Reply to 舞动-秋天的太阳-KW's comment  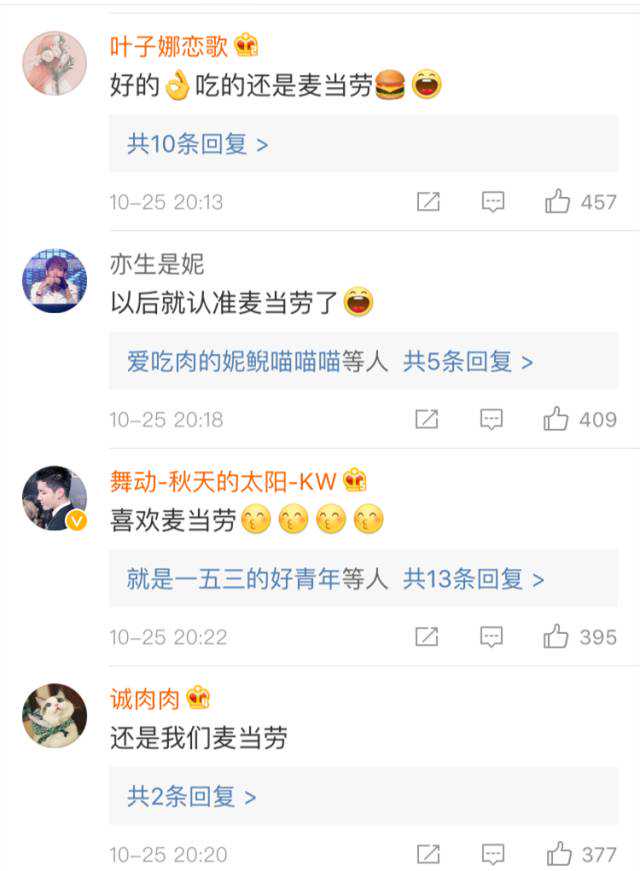click(491, 636)
